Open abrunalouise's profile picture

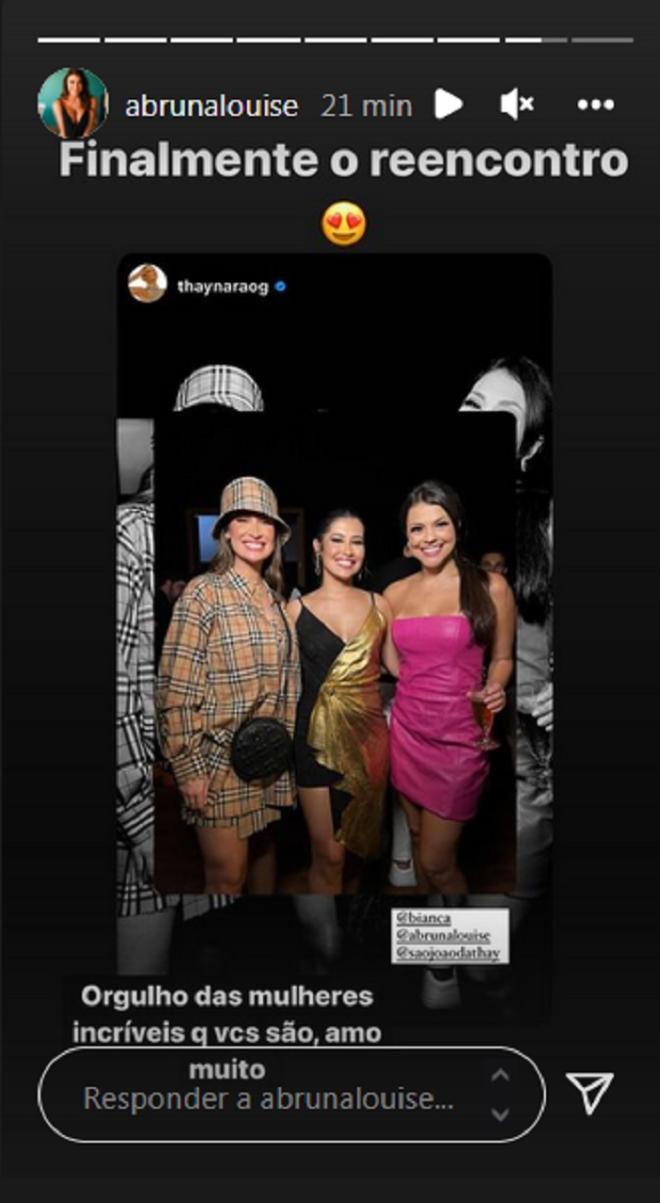[72, 103]
